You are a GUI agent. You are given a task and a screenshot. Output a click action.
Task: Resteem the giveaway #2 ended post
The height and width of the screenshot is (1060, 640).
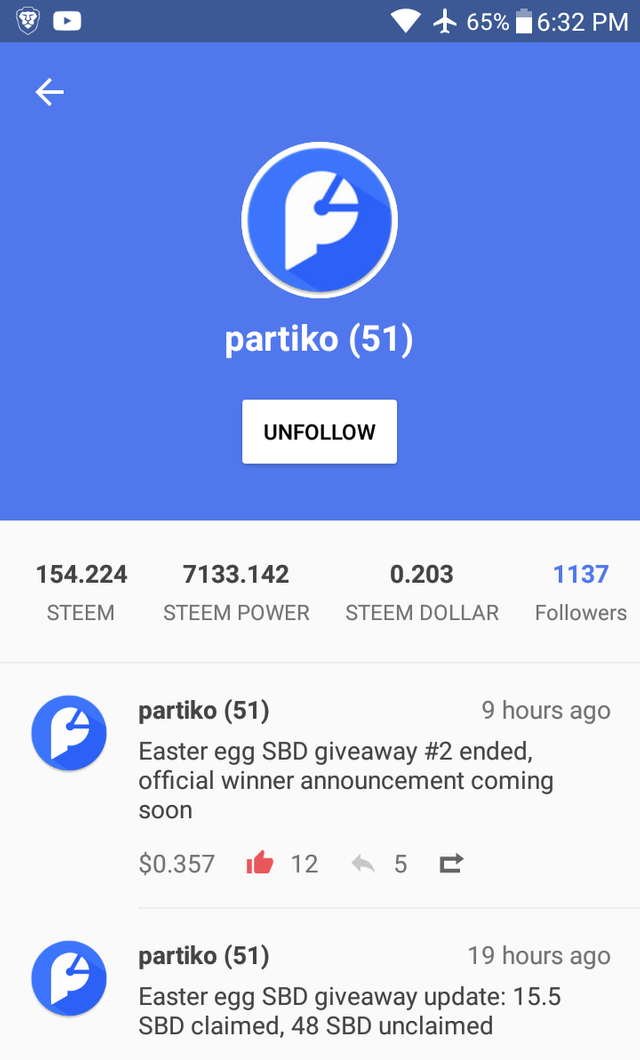[x=451, y=863]
